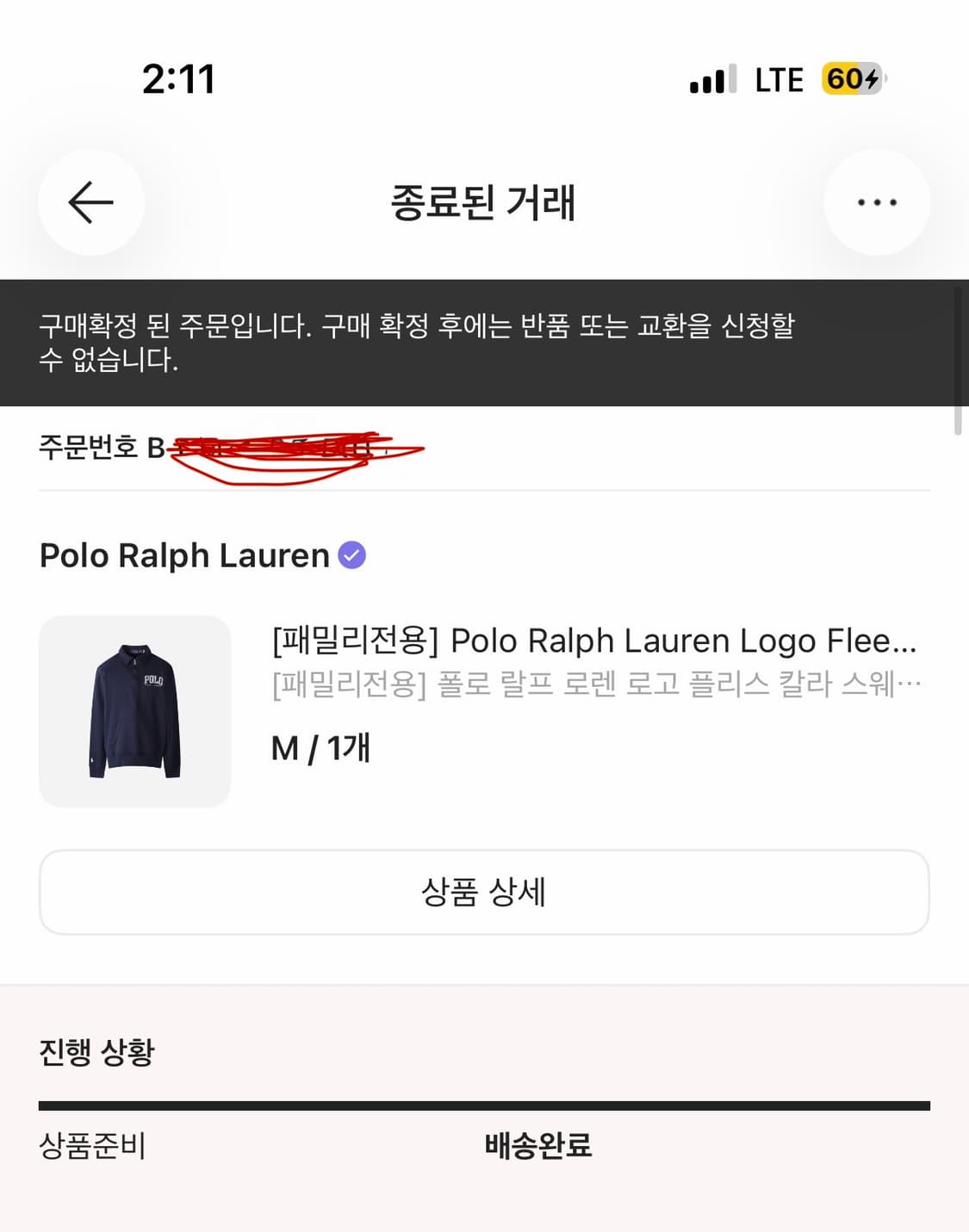The height and width of the screenshot is (1232, 969).
Task: Tap the back arrow to leave order details
Action: (90, 202)
